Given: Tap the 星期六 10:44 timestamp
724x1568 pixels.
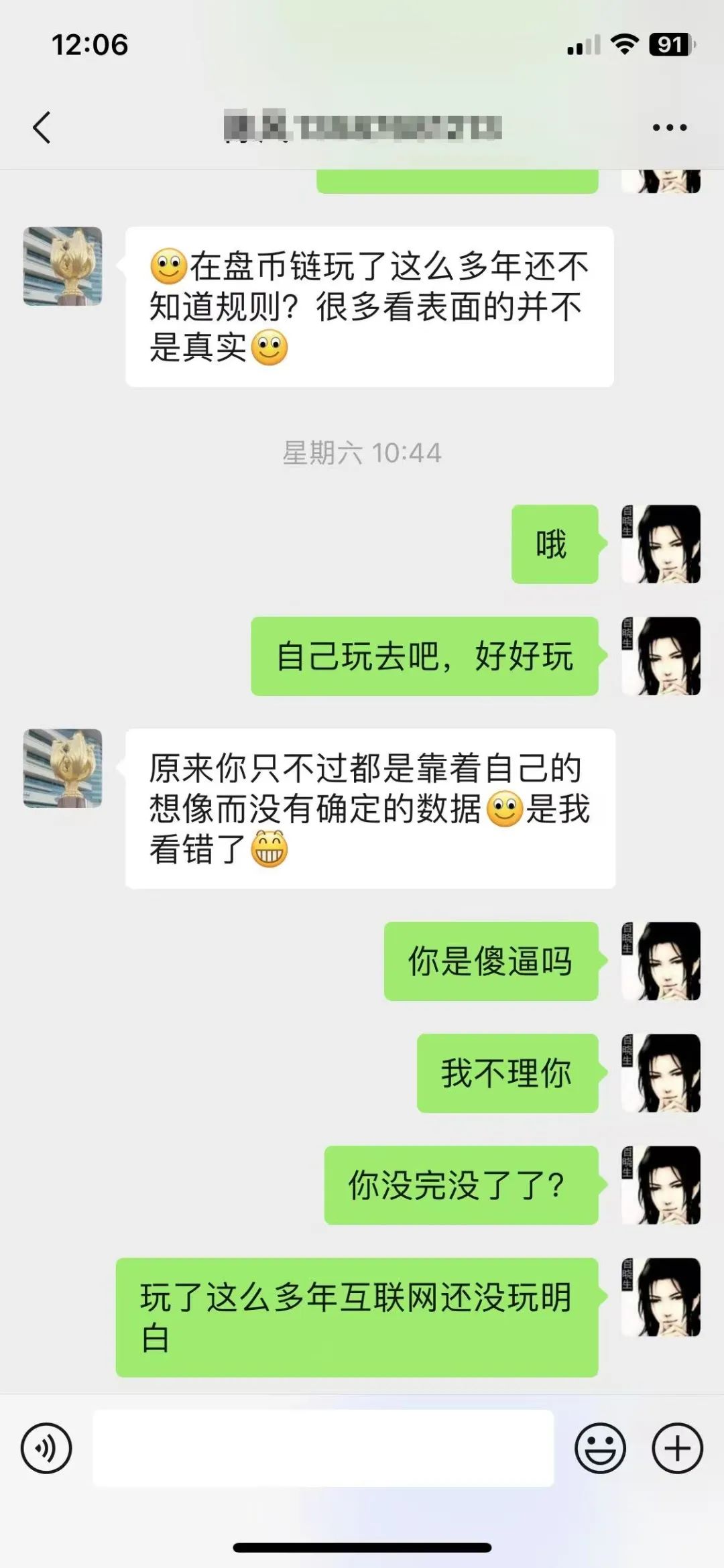Looking at the screenshot, I should tap(362, 453).
